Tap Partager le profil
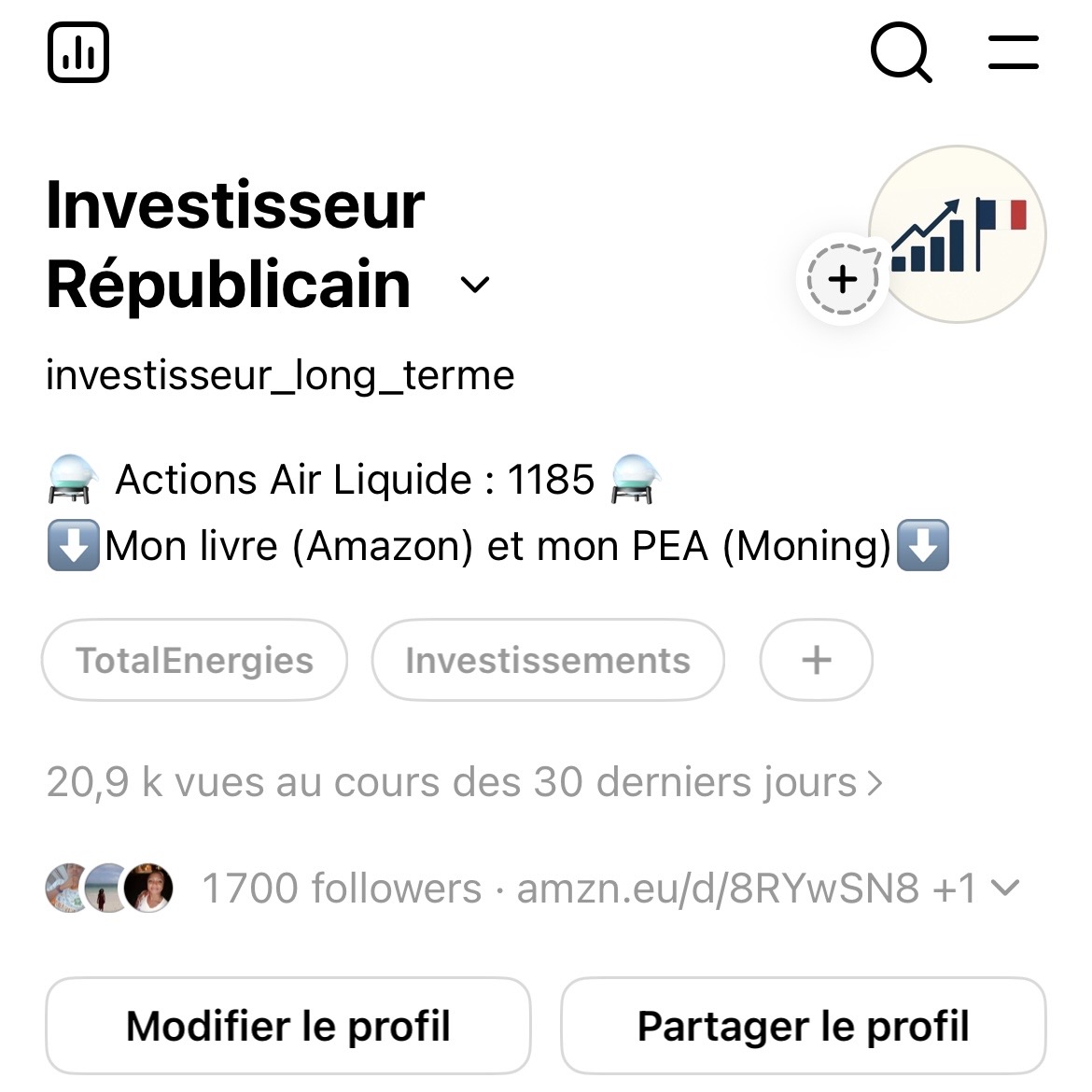Viewport: 1092px width, 1092px height. point(803,1026)
